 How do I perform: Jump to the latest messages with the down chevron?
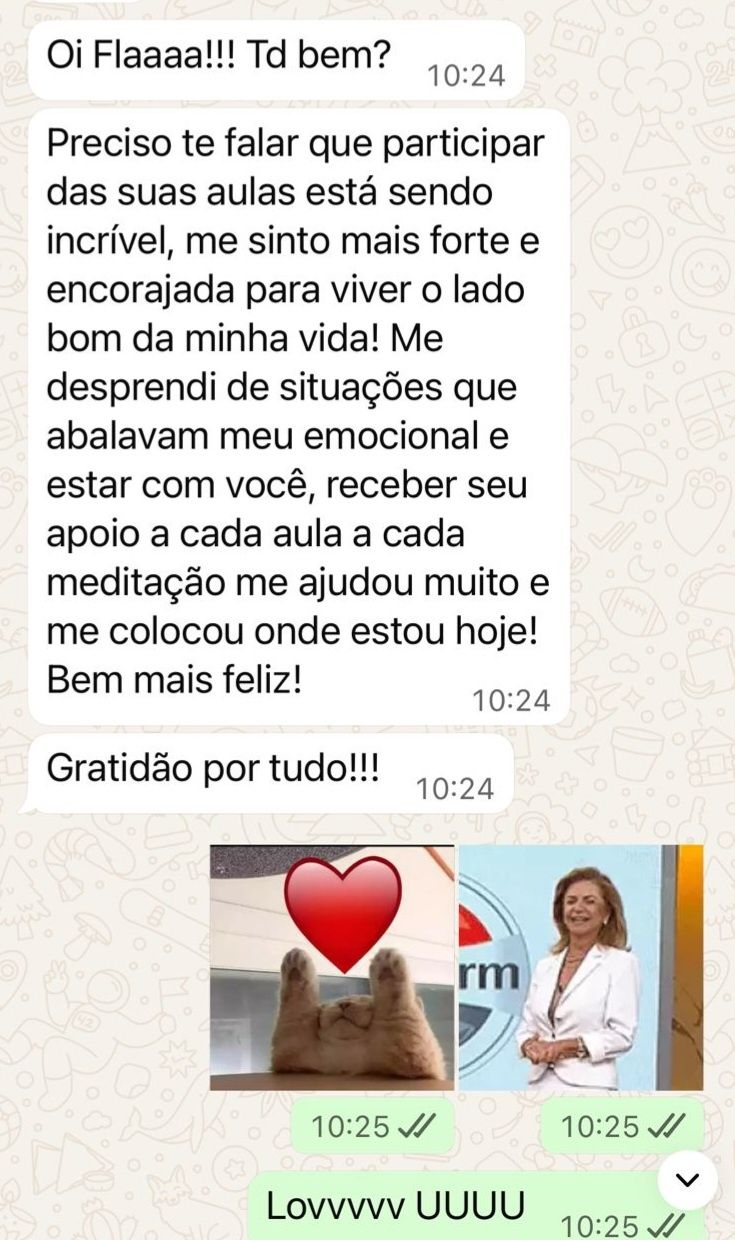[687, 1181]
